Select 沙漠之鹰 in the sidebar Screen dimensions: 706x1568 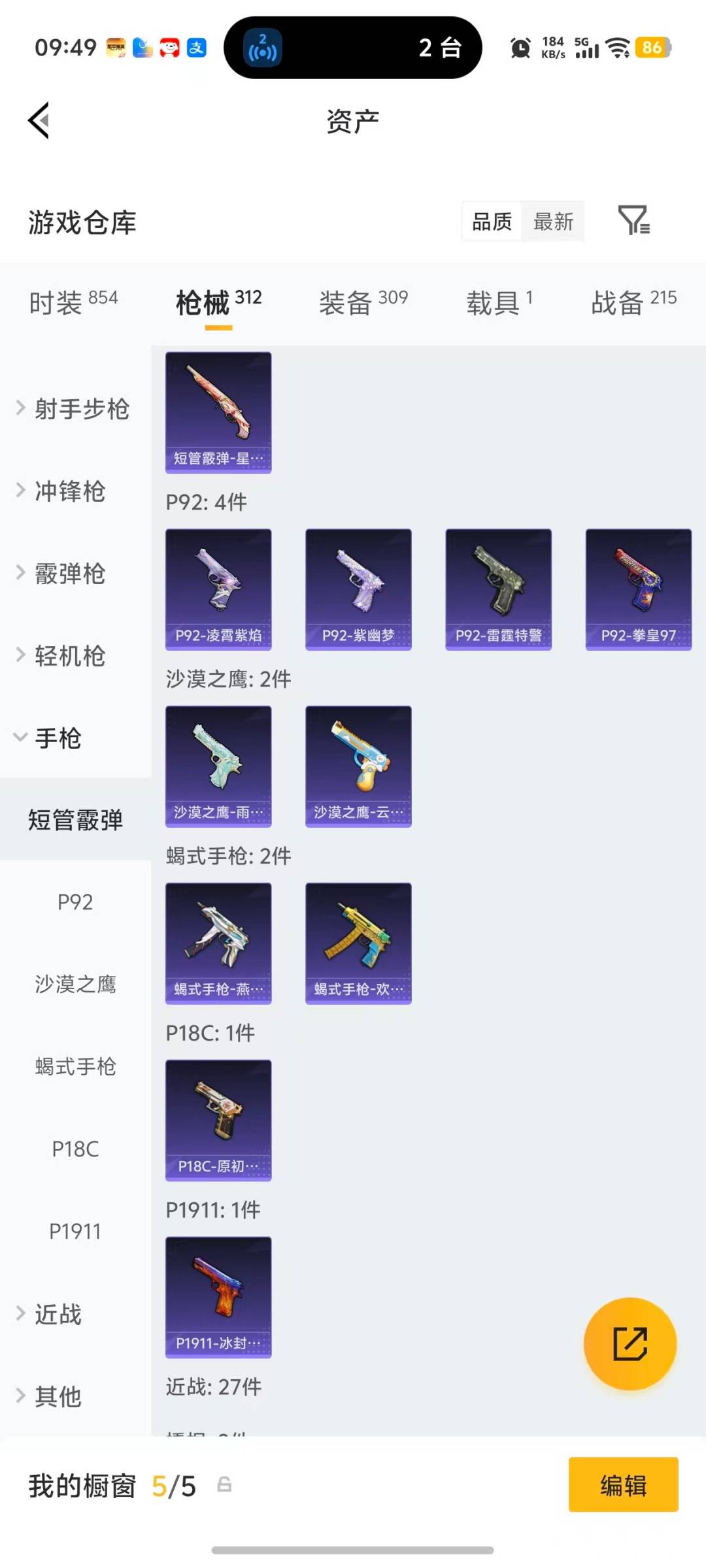pyautogui.click(x=75, y=985)
